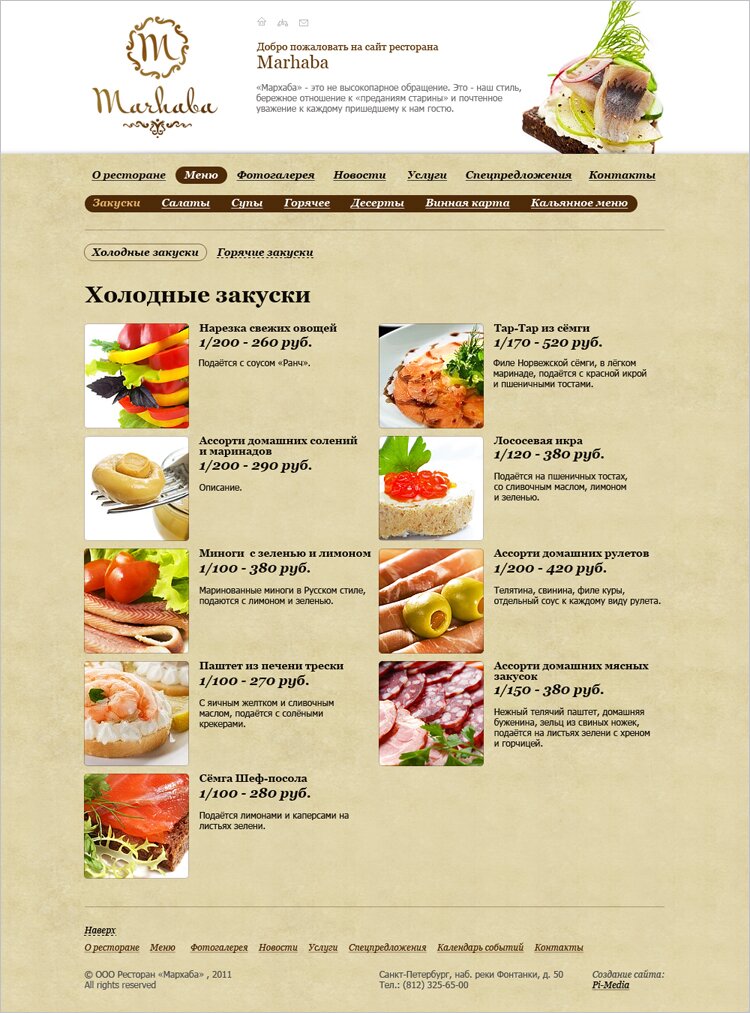Open «Винная карта»
Screen dimensions: 750x1013
click(467, 204)
